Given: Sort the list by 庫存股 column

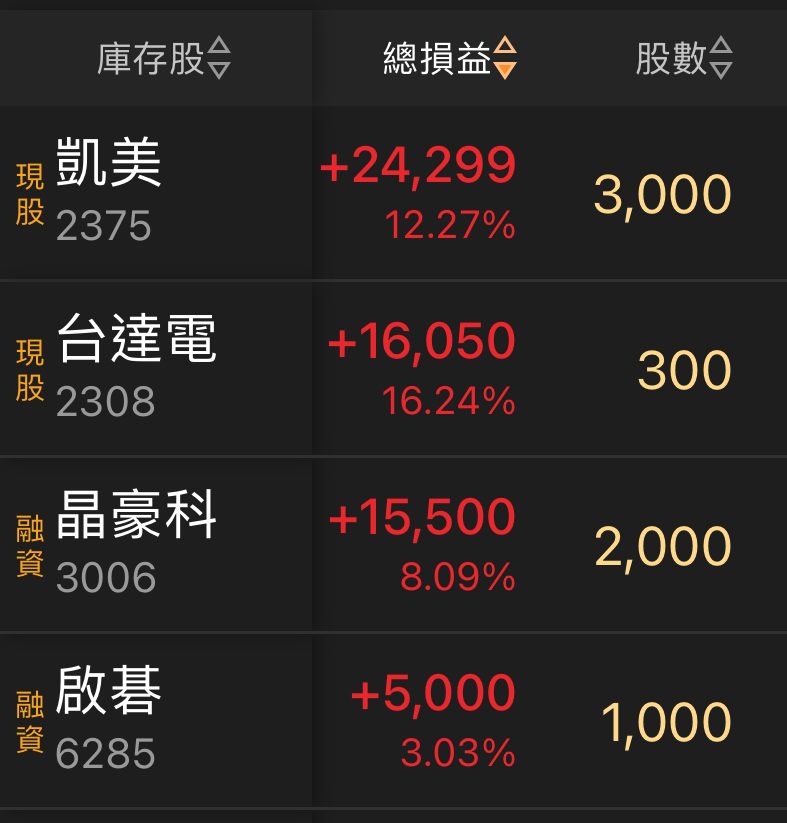Looking at the screenshot, I should tap(163, 58).
